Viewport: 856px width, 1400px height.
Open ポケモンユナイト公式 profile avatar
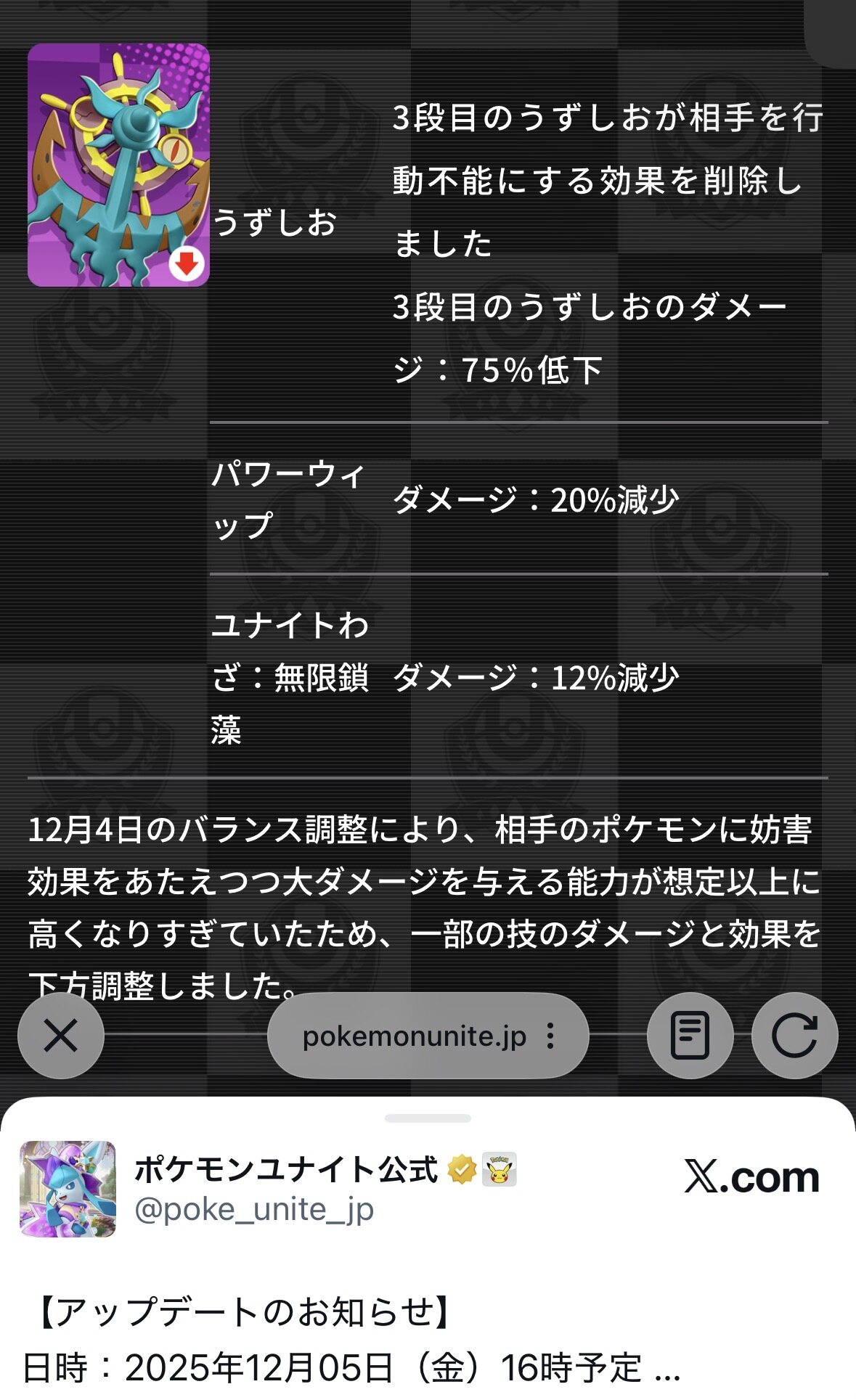pos(68,1189)
